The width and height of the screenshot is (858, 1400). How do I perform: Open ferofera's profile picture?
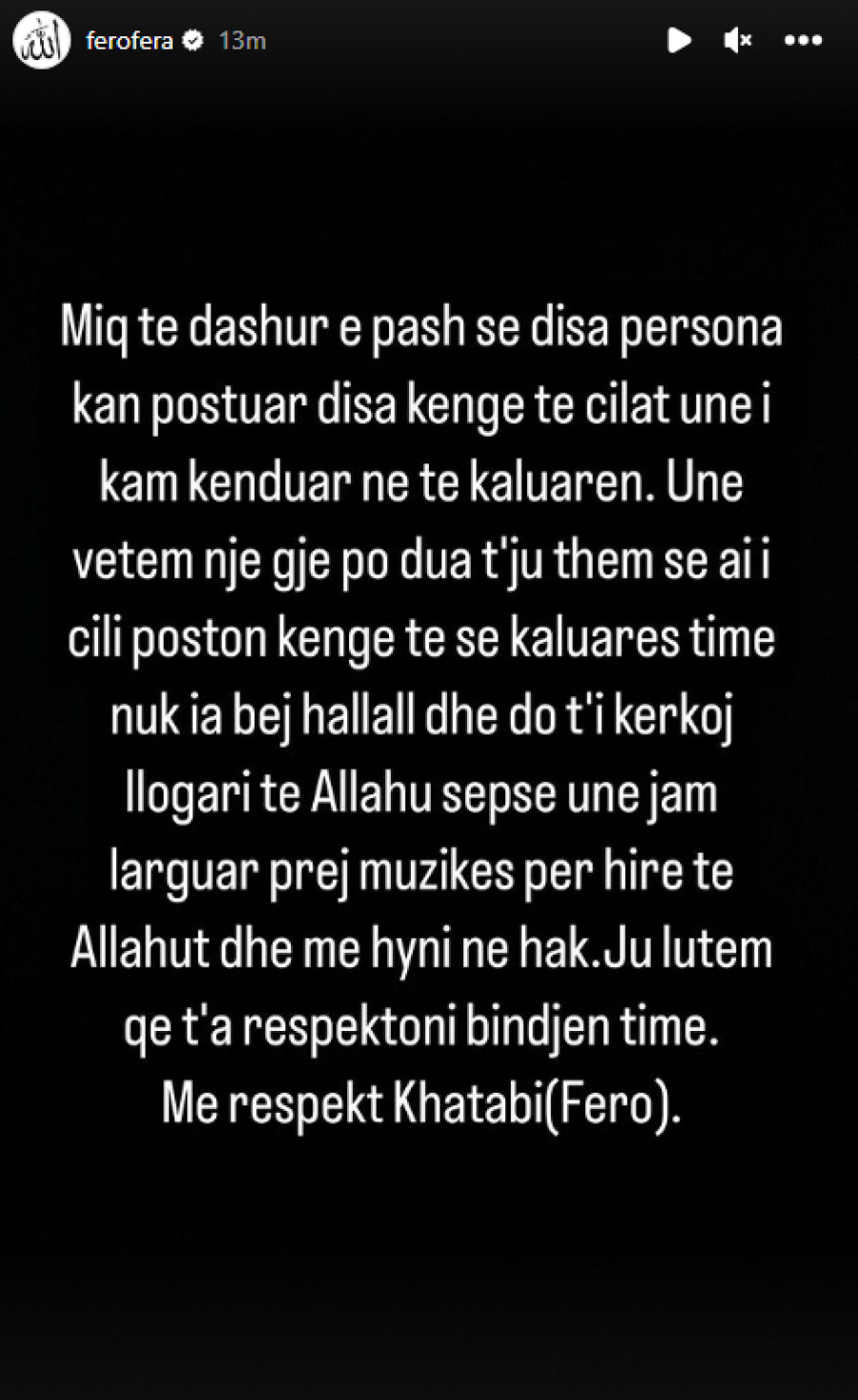[x=41, y=40]
